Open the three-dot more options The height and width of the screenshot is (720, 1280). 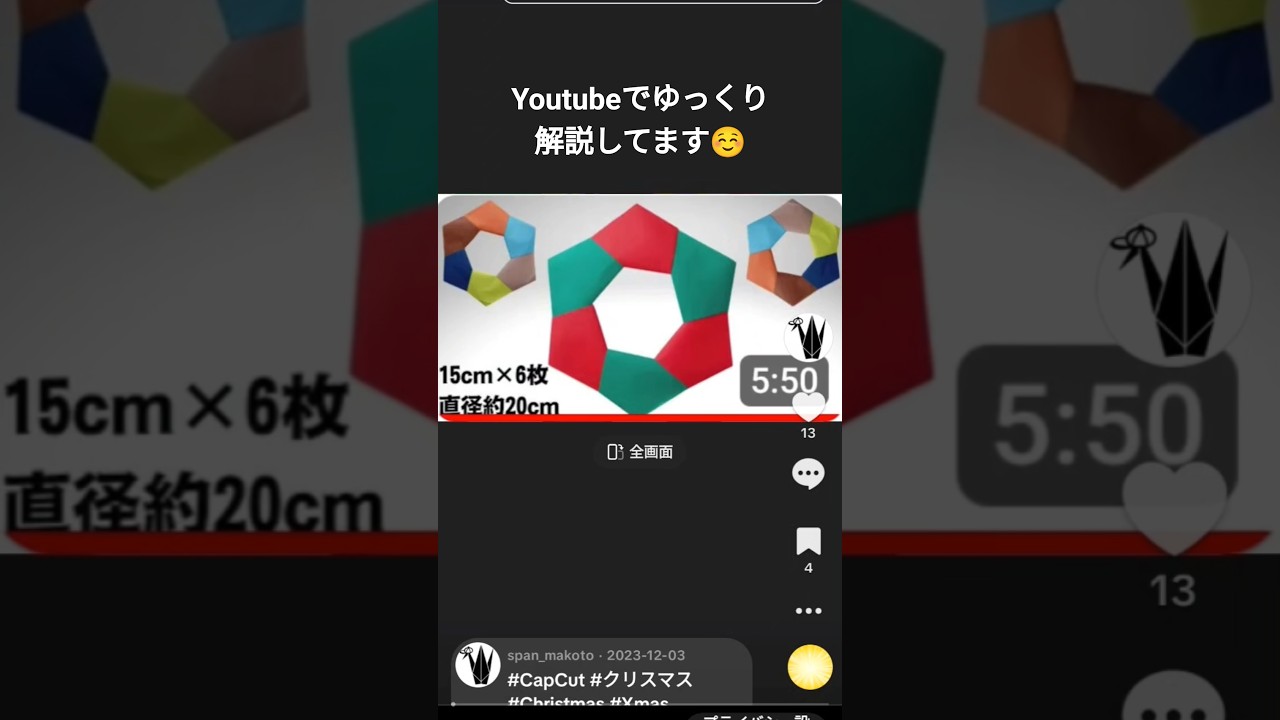pyautogui.click(x=808, y=611)
